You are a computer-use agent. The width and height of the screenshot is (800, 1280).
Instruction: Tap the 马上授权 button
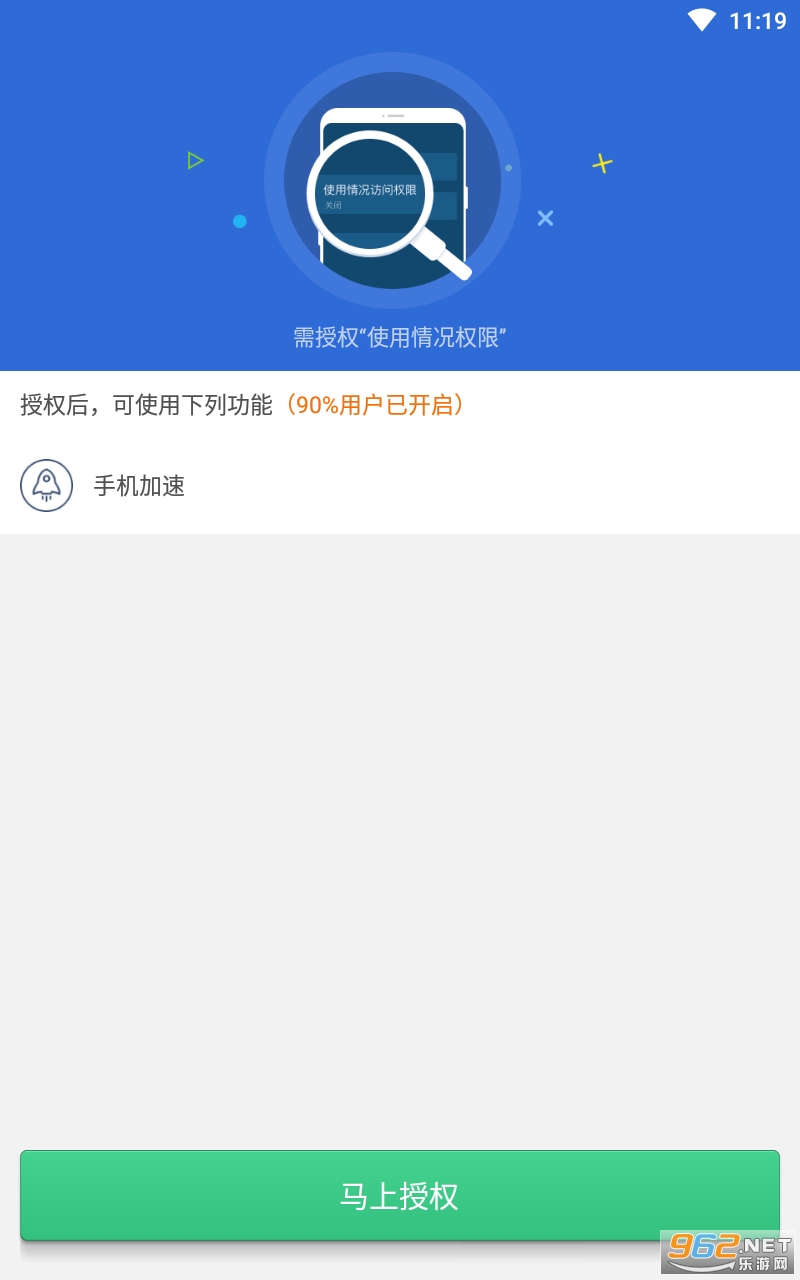coord(400,1195)
